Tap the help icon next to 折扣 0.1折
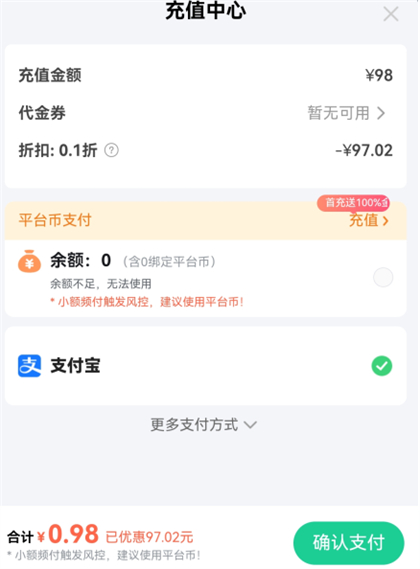 click(111, 150)
